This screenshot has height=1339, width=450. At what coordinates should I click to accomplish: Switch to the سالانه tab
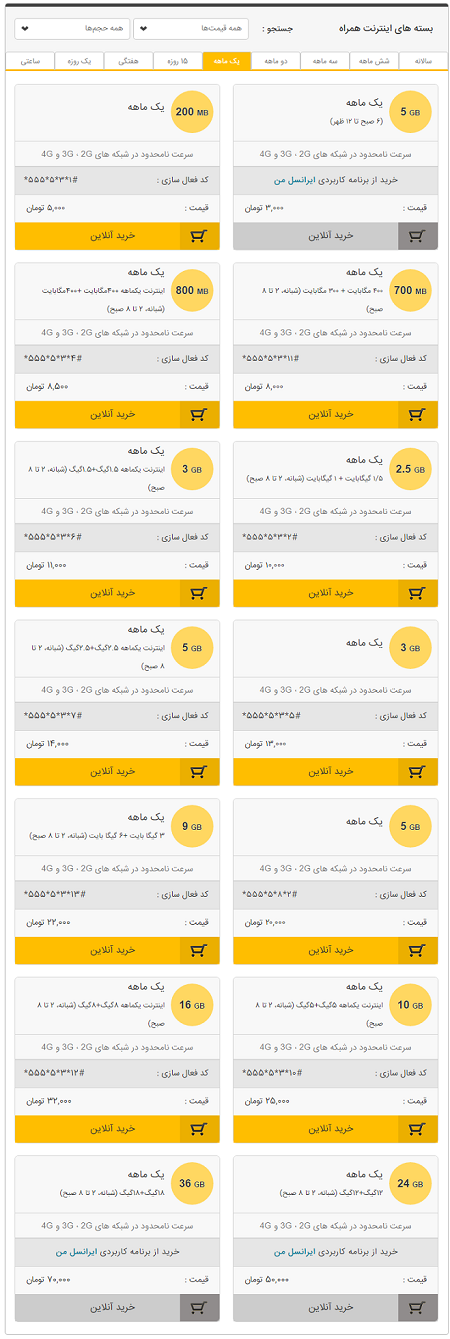(x=423, y=61)
